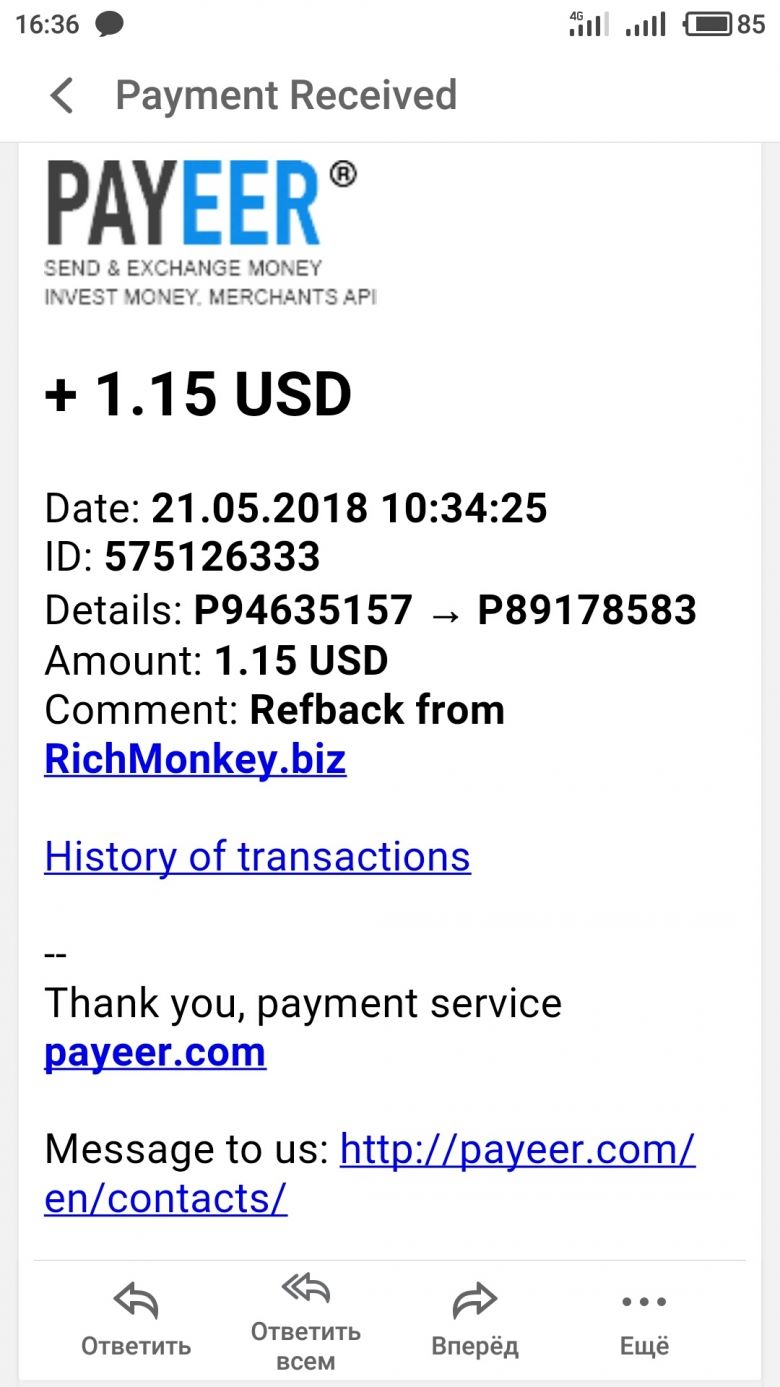Viewport: 780px width, 1387px height.
Task: Reply to this email via Ответить
Action: pyautogui.click(x=136, y=1320)
